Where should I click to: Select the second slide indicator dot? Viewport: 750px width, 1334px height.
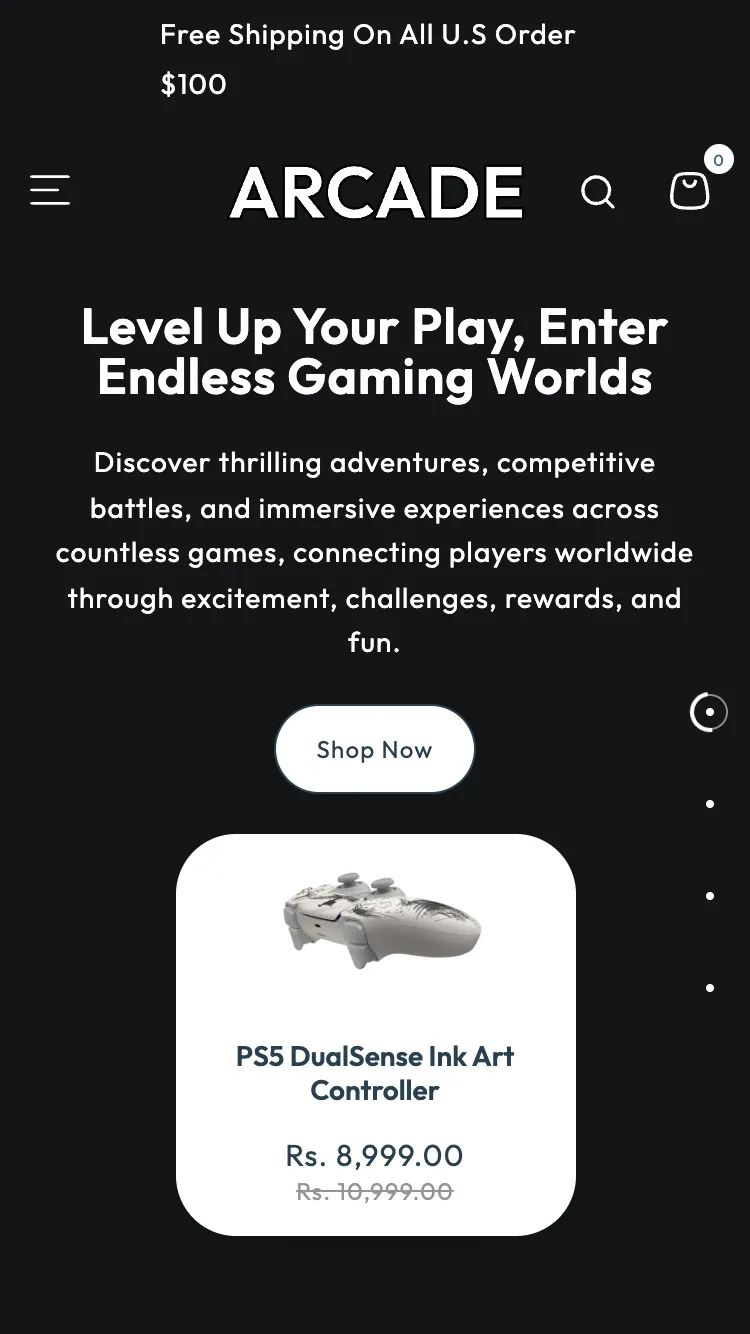pyautogui.click(x=710, y=804)
